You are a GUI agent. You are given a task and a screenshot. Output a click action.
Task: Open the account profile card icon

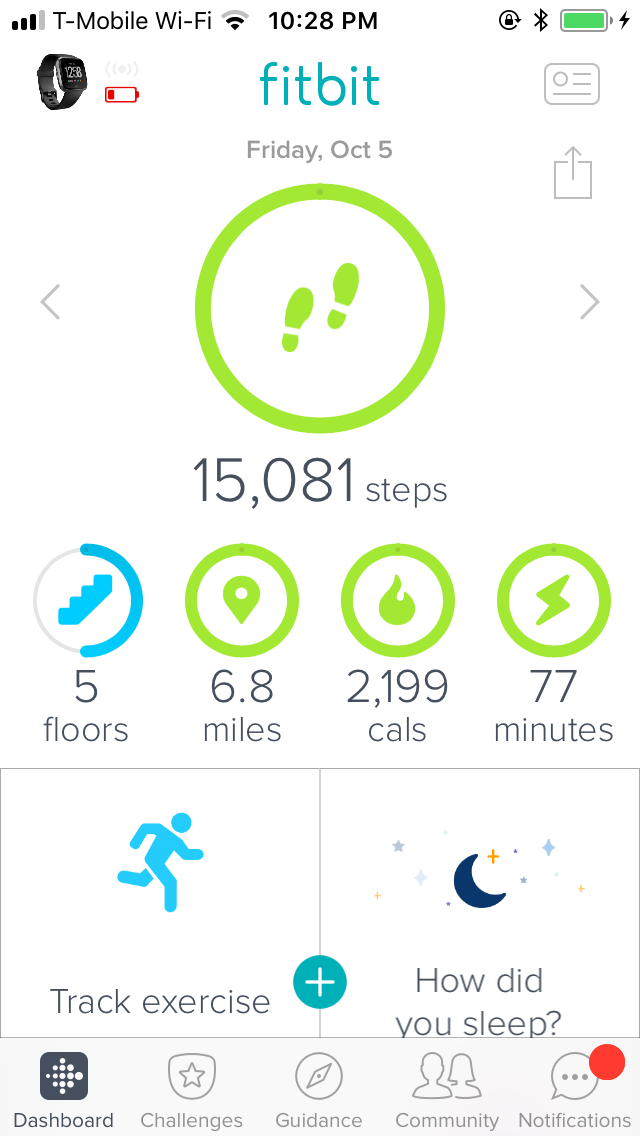click(571, 84)
